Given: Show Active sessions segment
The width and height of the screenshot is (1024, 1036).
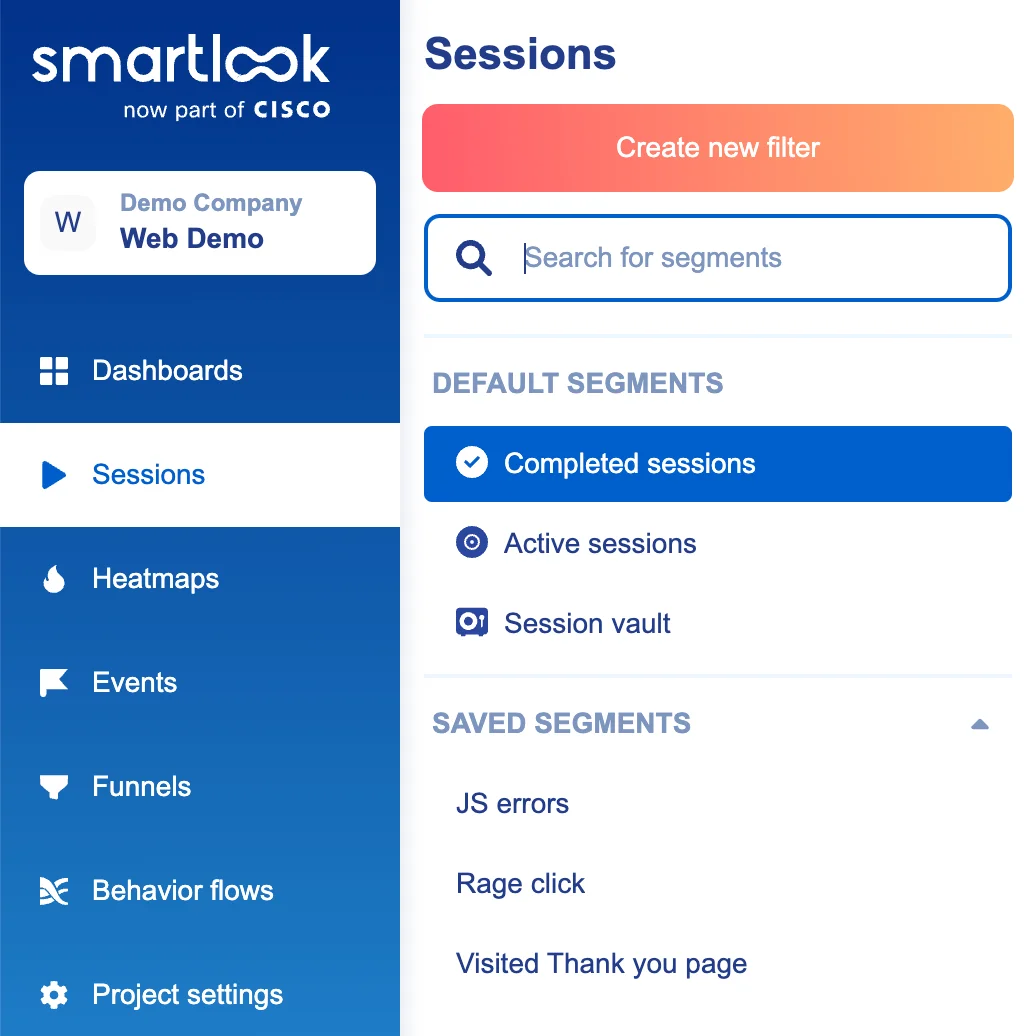Looking at the screenshot, I should [x=600, y=544].
